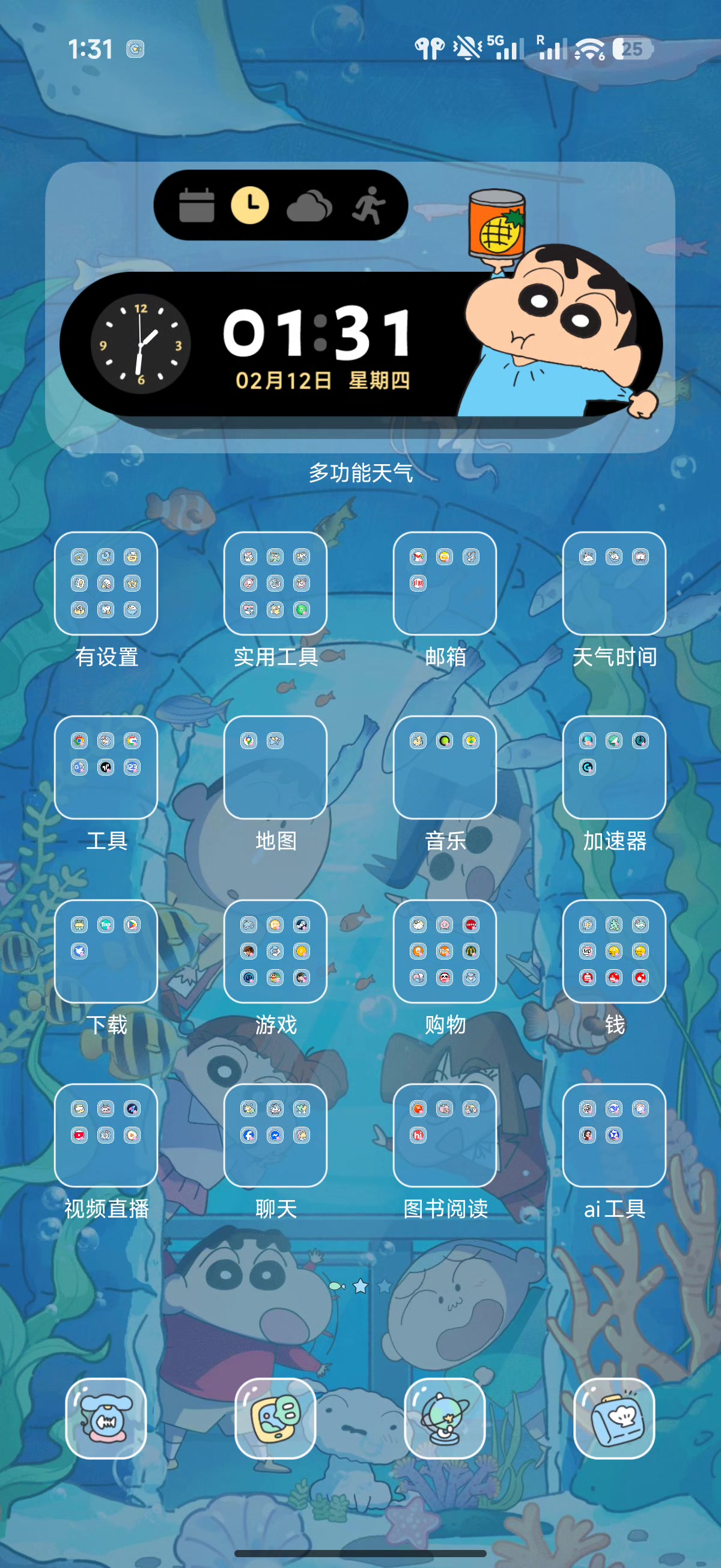Launch the globe browser app in dock
721x1568 pixels.
click(x=445, y=1418)
